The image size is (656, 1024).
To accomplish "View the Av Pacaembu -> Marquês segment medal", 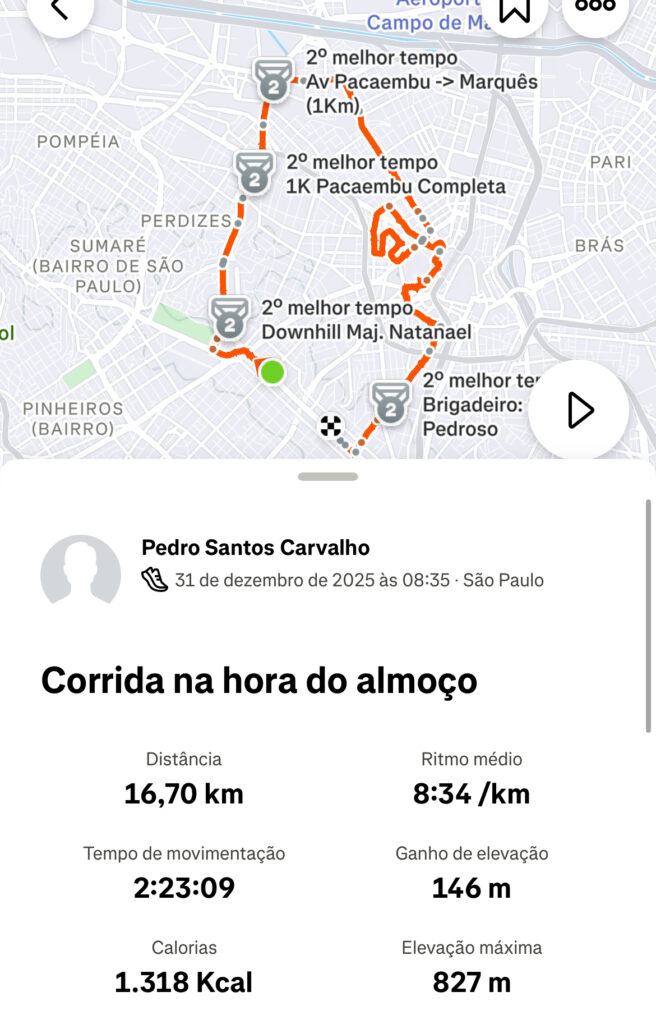I will point(273,80).
